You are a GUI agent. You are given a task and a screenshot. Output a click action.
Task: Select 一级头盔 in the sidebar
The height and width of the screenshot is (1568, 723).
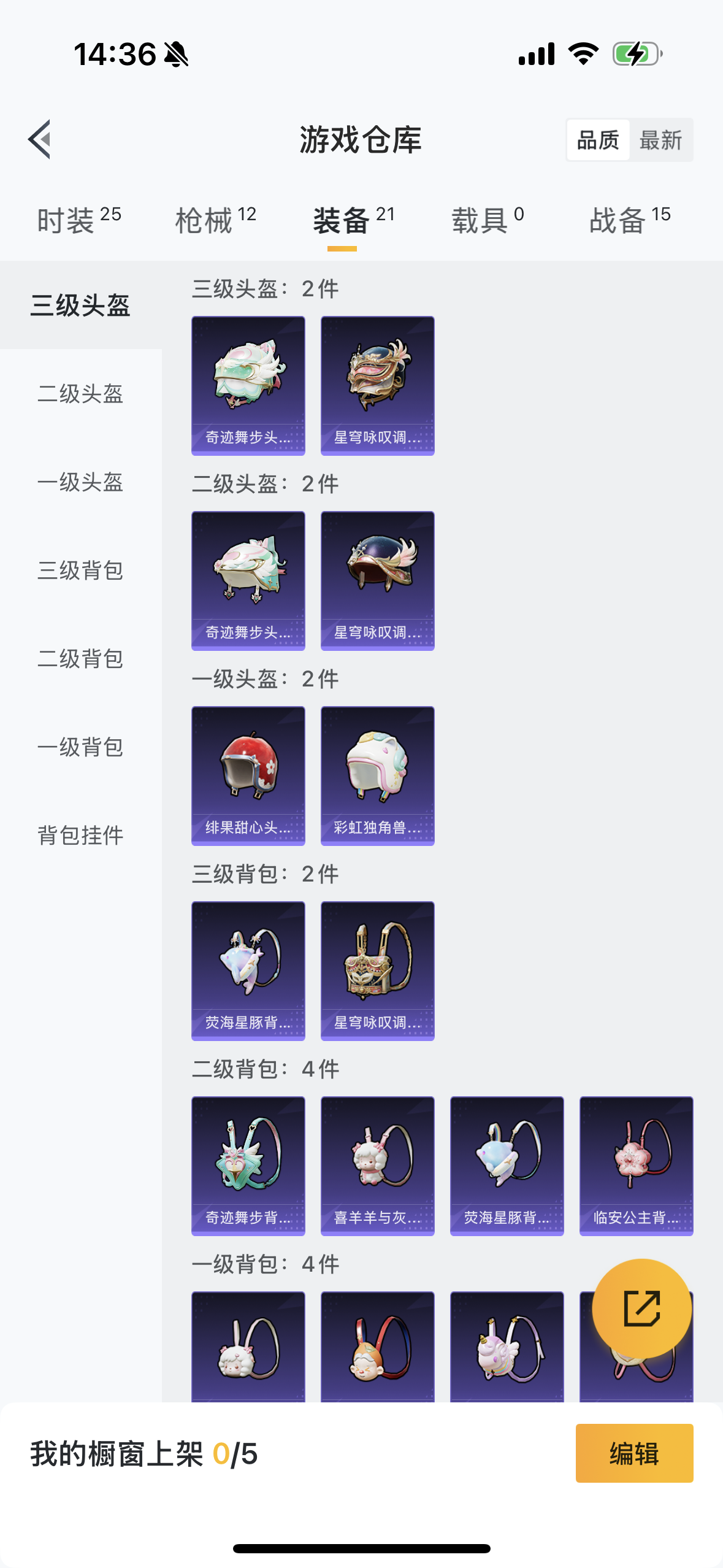click(x=80, y=482)
